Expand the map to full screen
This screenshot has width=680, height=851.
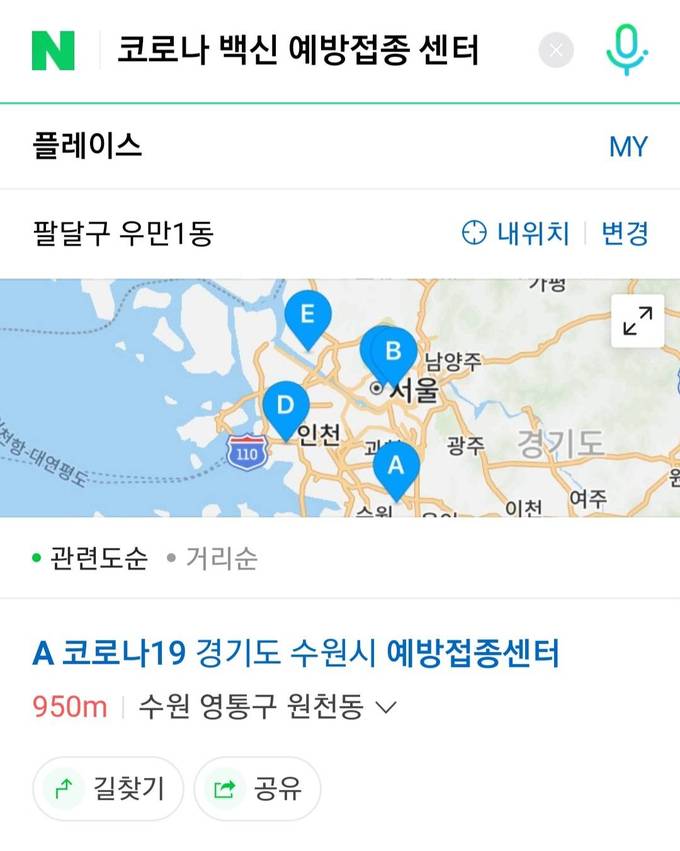point(637,321)
